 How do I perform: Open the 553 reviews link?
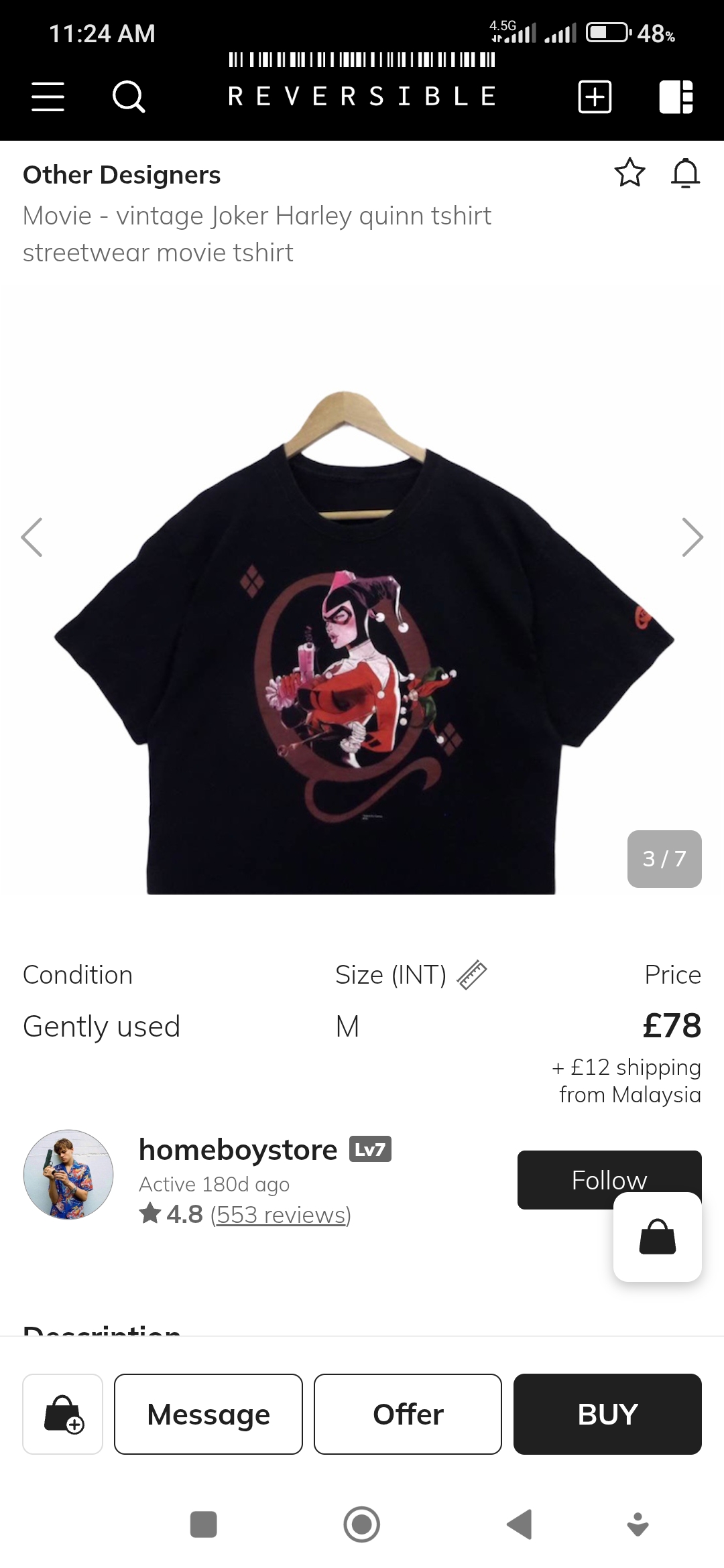click(x=281, y=1214)
